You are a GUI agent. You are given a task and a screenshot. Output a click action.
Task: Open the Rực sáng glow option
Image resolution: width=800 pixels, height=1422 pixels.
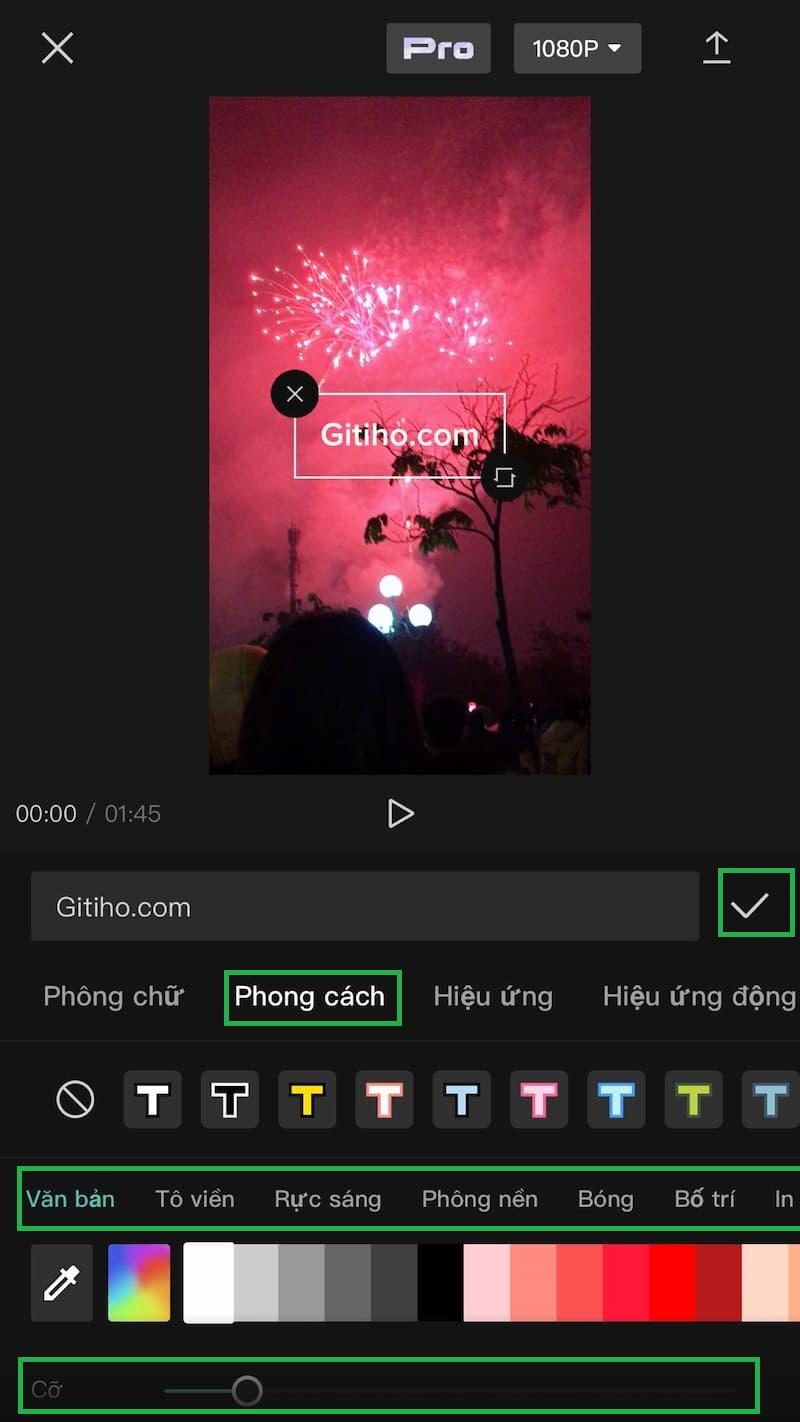[x=327, y=1198]
